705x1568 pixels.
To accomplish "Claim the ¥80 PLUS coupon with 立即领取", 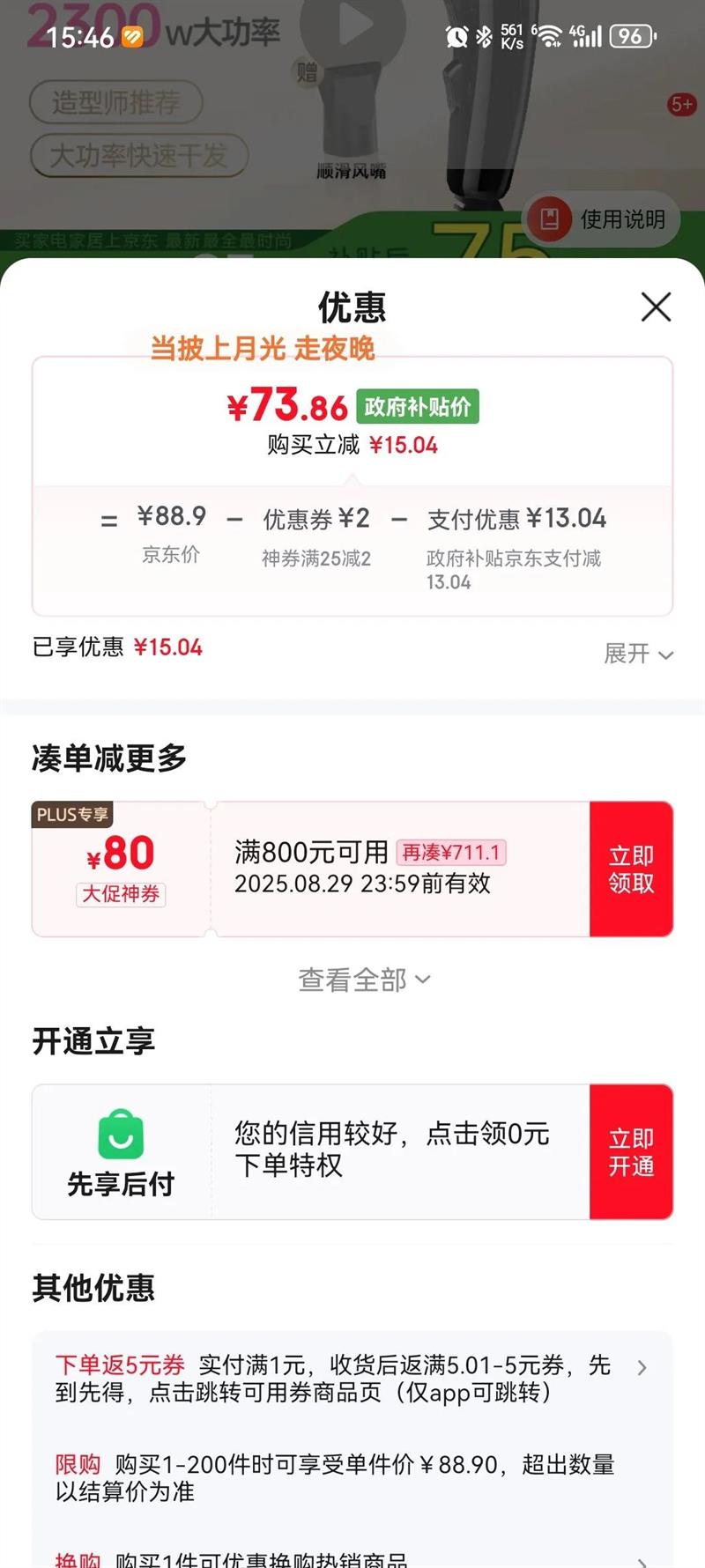I will coord(631,869).
